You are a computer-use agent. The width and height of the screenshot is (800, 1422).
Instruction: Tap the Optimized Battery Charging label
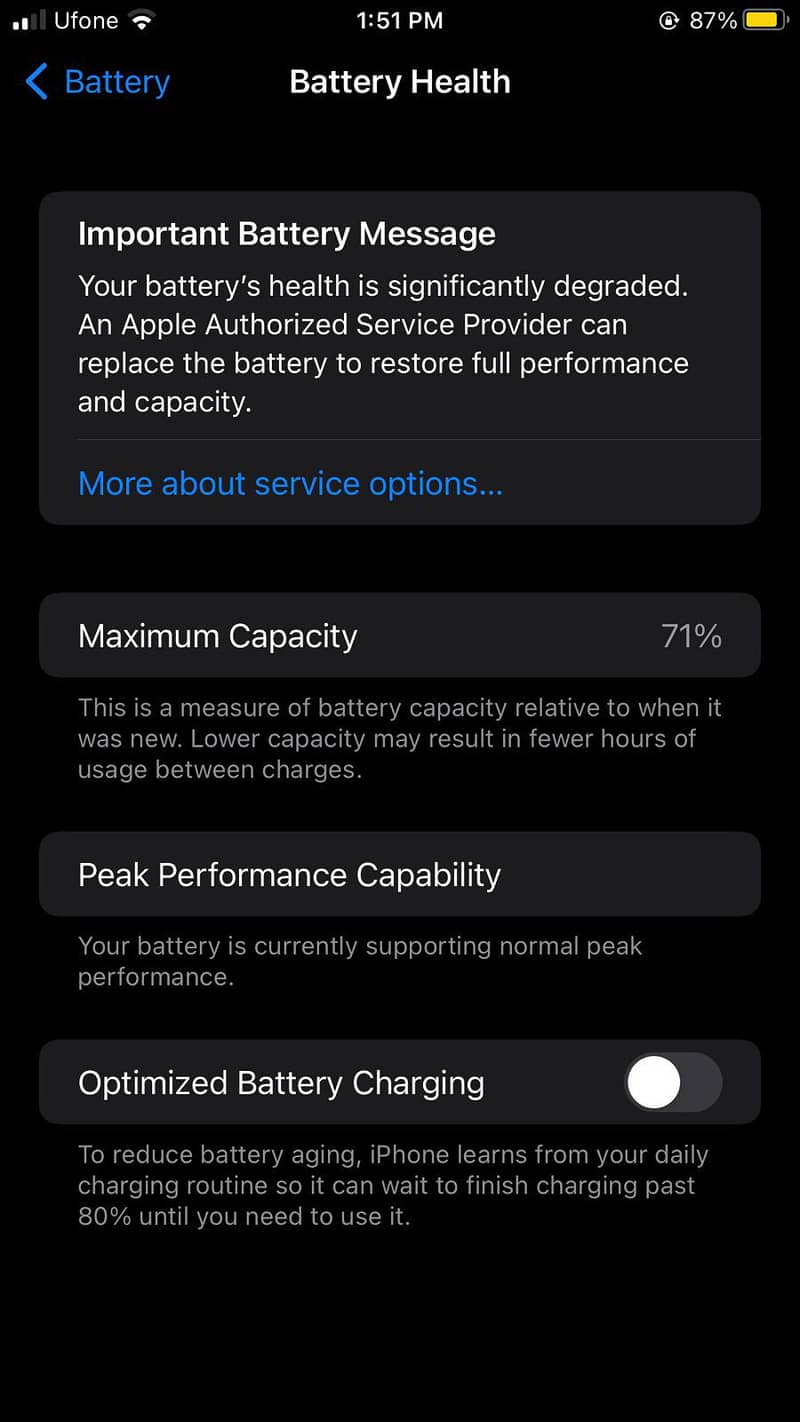point(281,1082)
